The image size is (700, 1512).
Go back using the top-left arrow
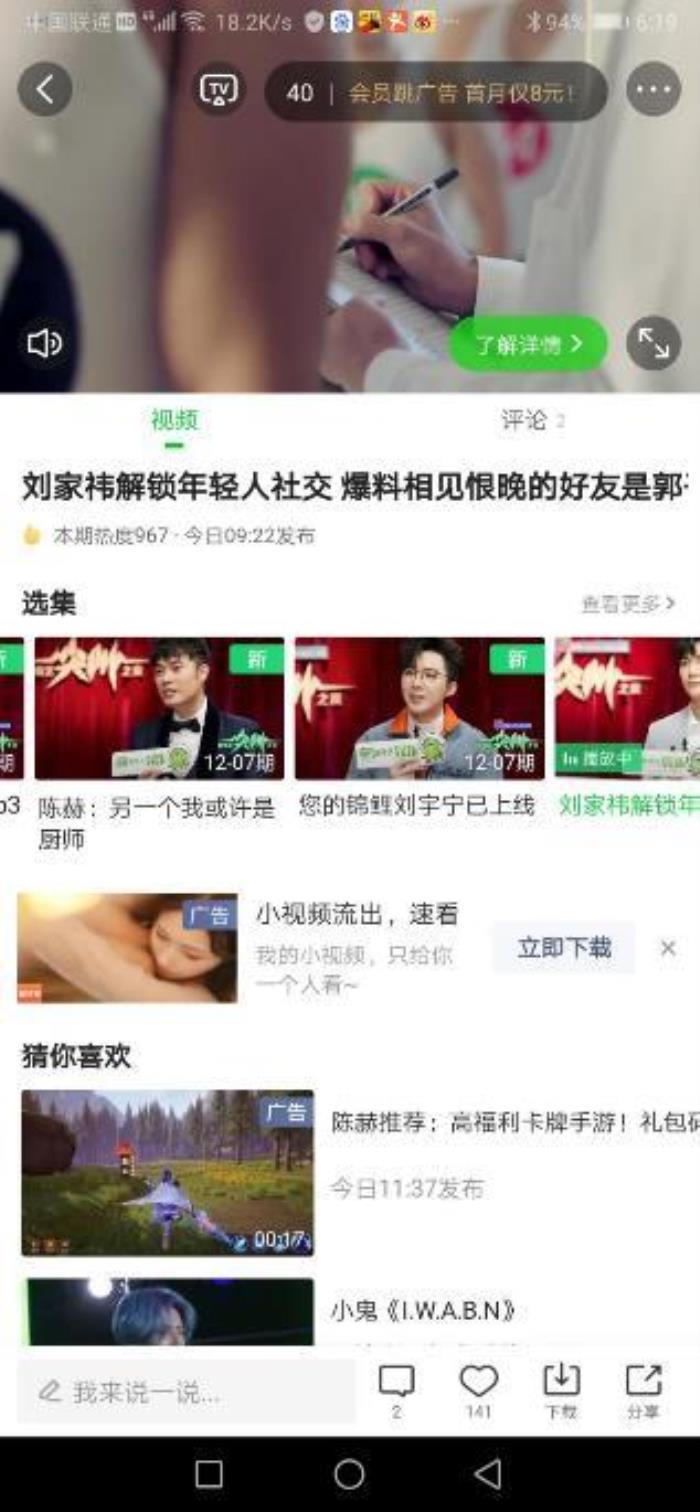pyautogui.click(x=45, y=90)
